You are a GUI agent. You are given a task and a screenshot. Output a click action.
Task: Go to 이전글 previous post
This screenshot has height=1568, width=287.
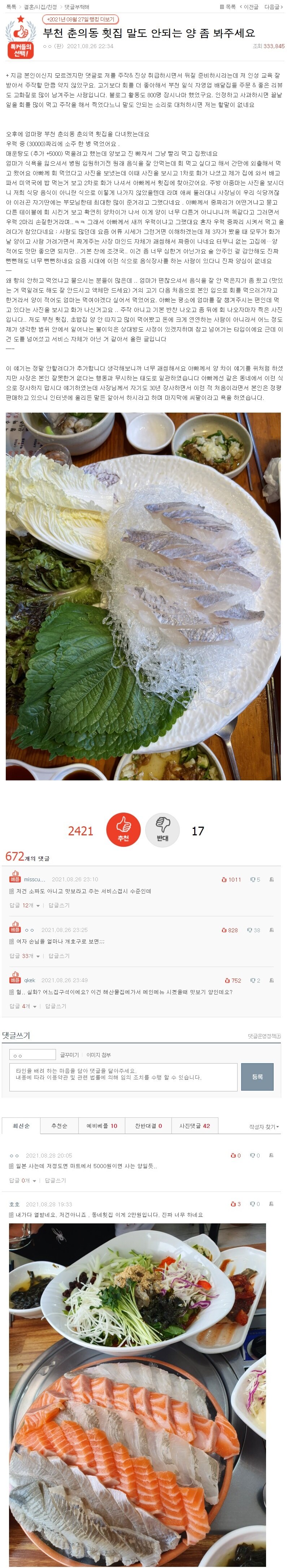(249, 7)
